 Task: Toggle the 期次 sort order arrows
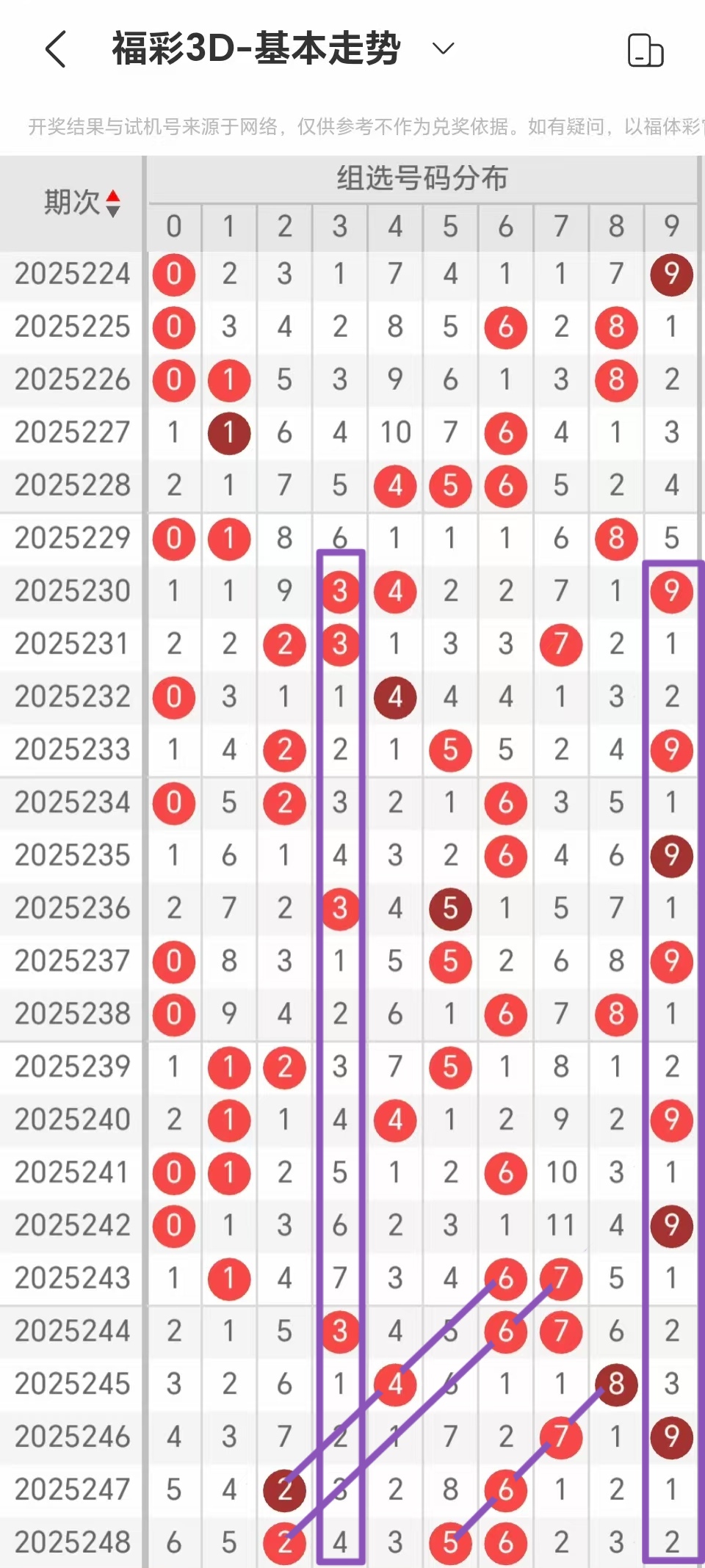pos(112,203)
